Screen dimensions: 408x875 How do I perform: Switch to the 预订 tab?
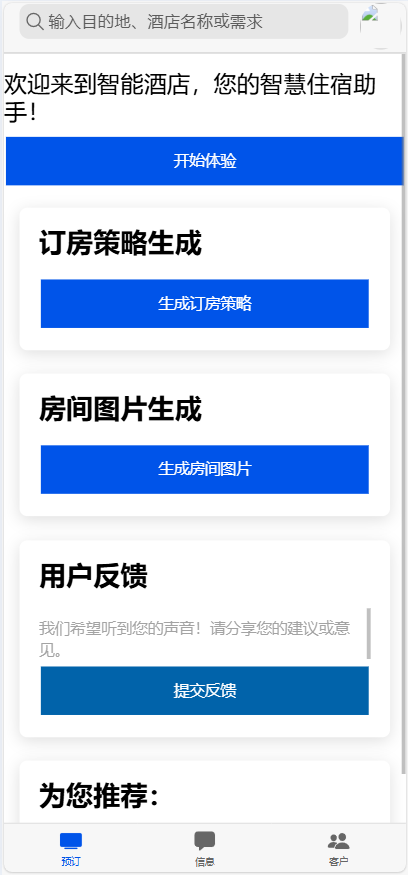pyautogui.click(x=71, y=849)
